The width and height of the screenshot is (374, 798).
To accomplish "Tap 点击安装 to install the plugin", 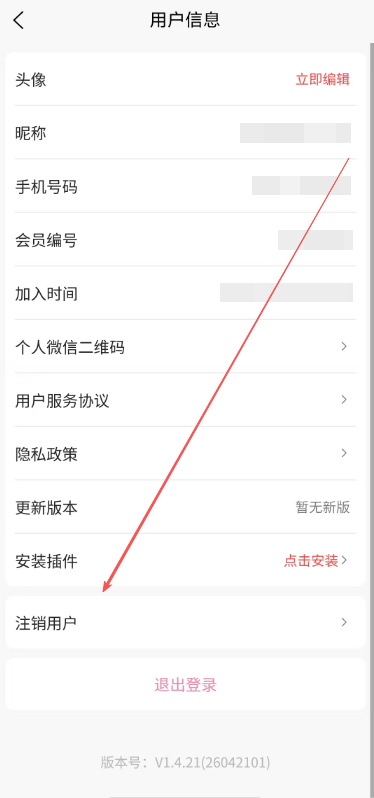I will click(311, 561).
